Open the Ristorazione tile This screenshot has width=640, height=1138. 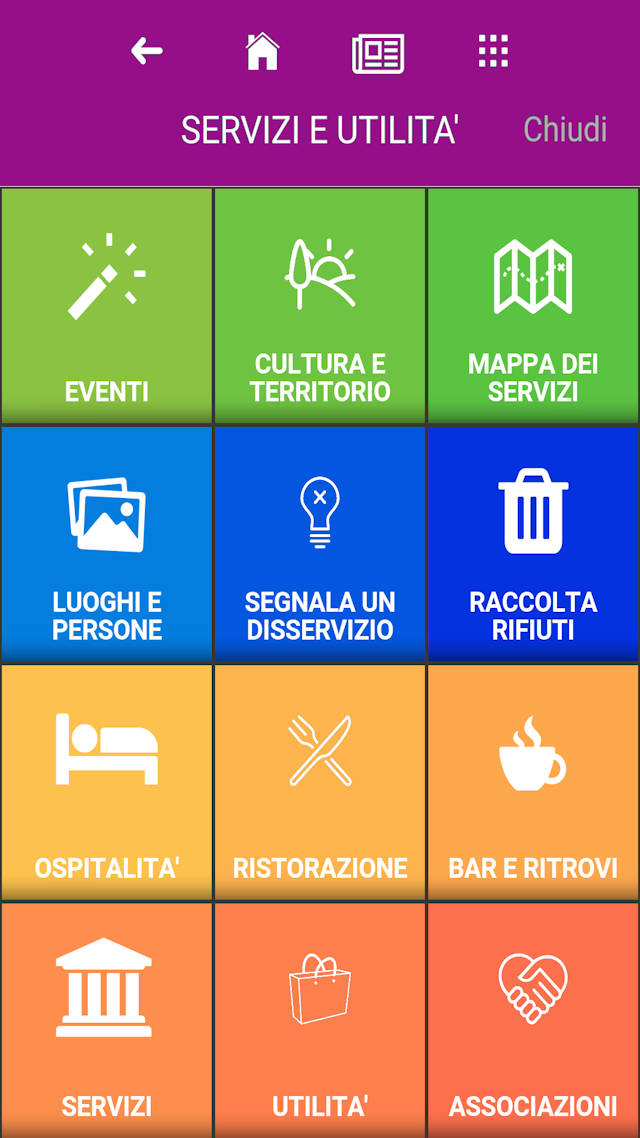click(320, 782)
